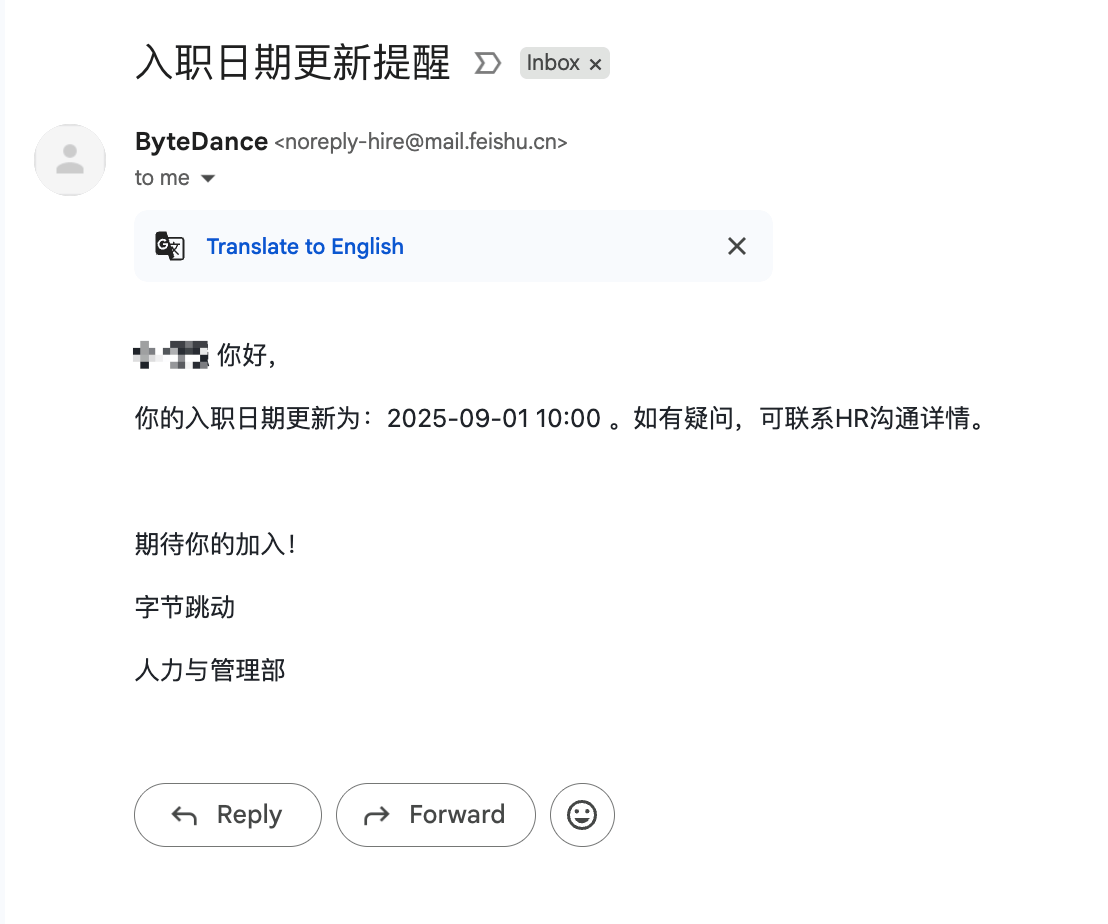Remove the Inbox label

596,64
